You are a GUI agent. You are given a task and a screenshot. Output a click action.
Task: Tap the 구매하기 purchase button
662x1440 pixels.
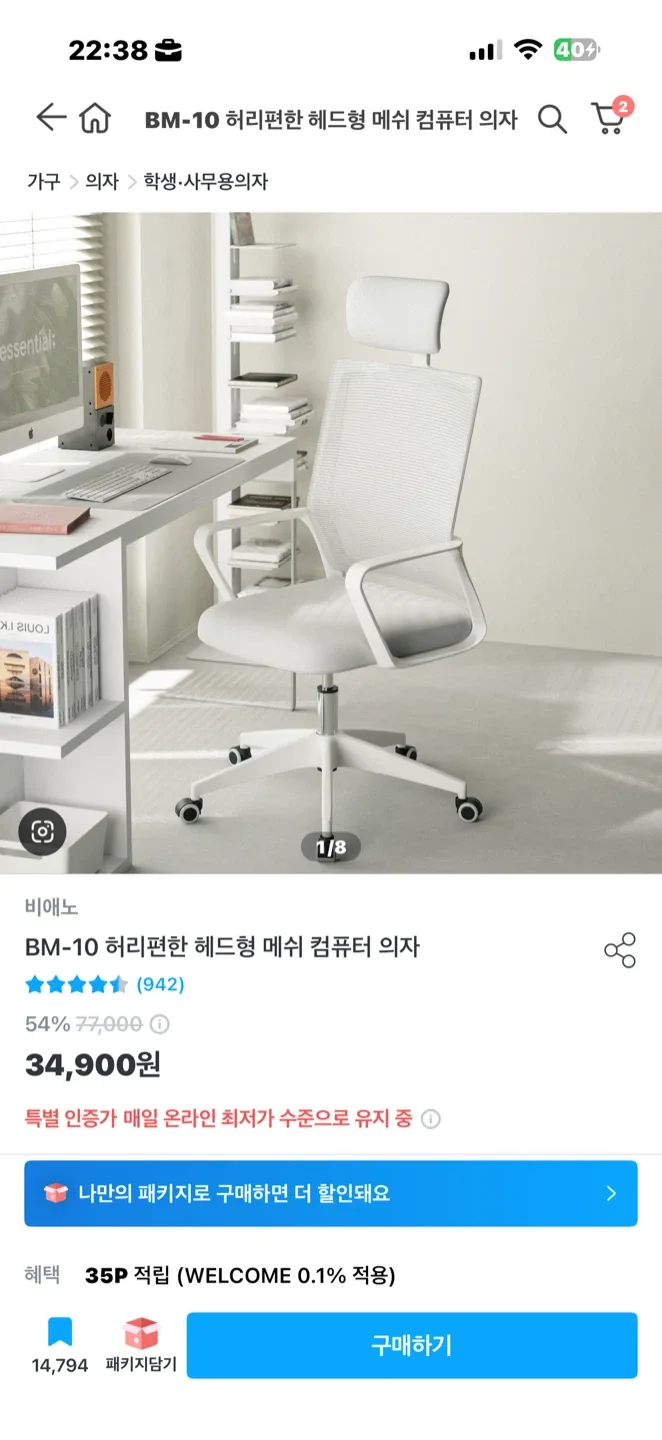[411, 1345]
